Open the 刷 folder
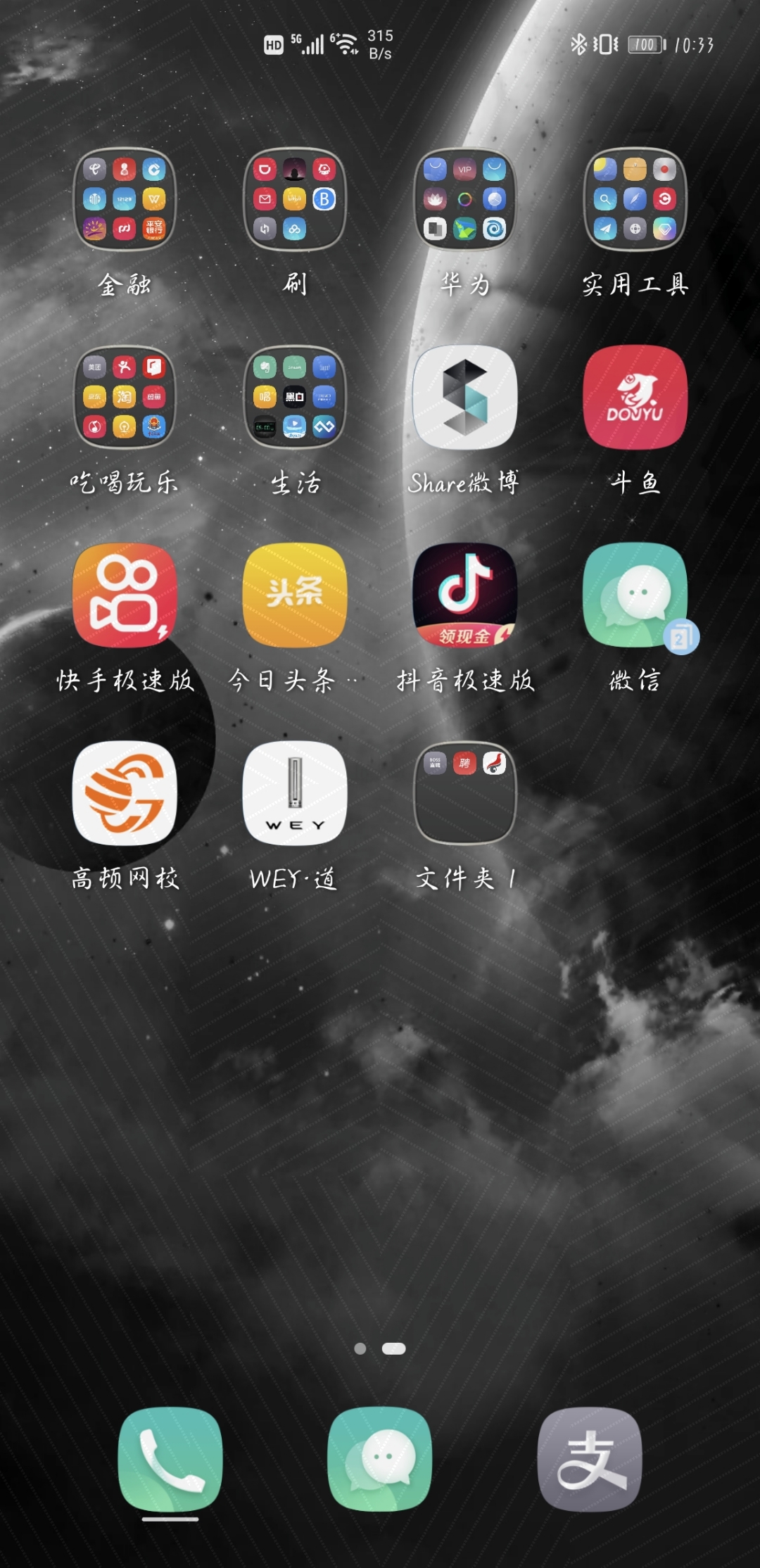760x1568 pixels. [294, 199]
